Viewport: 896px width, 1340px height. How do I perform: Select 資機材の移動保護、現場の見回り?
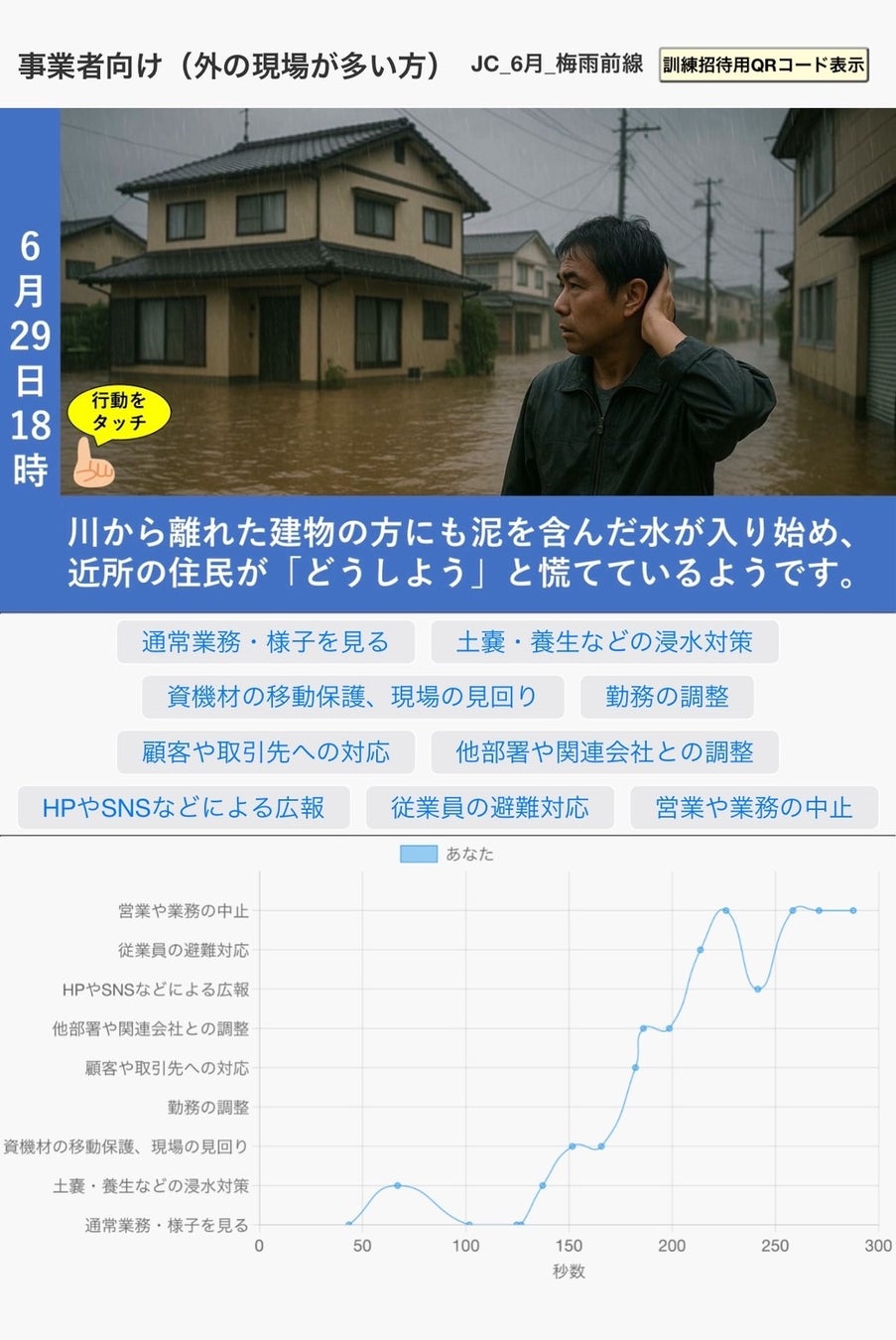tap(352, 697)
